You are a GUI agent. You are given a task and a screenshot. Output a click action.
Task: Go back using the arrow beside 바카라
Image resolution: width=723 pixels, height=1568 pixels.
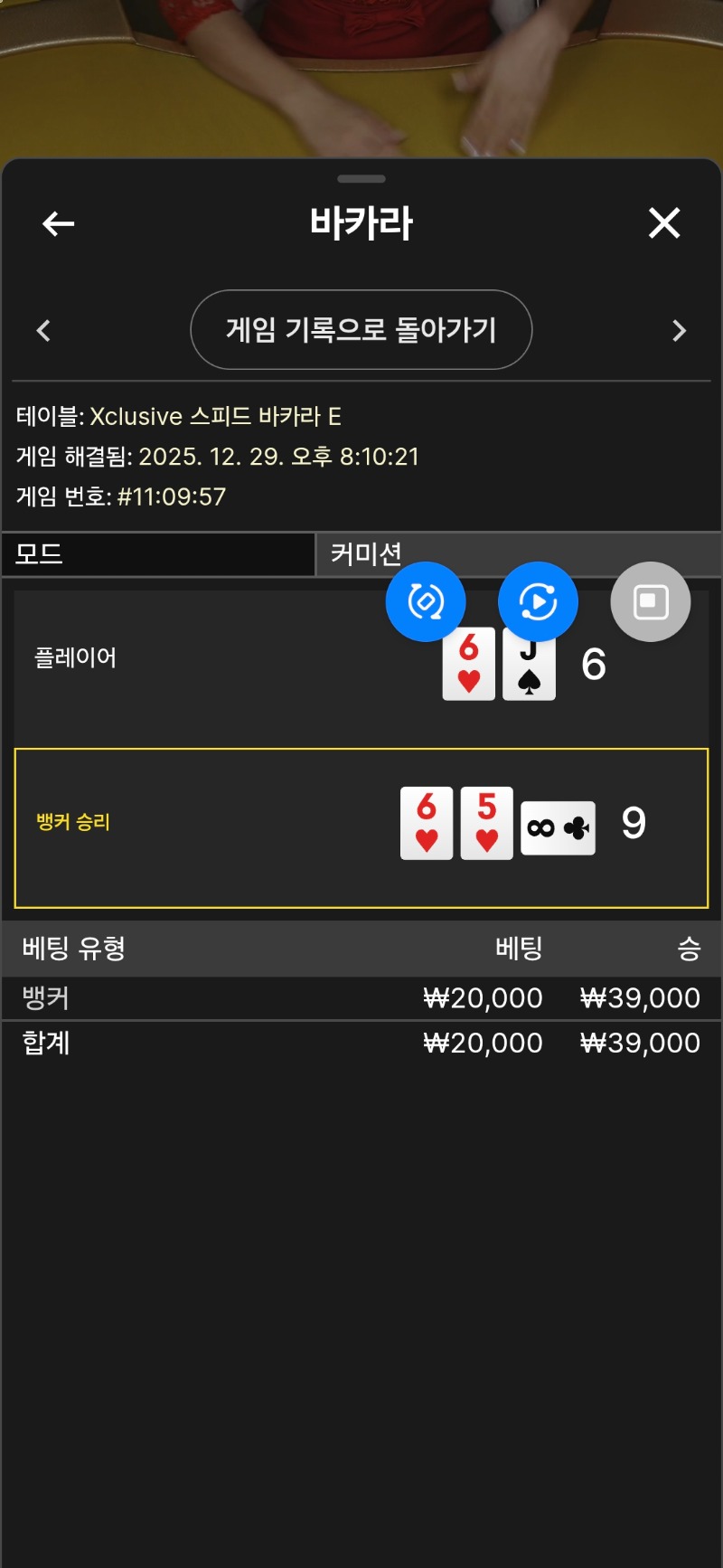point(58,223)
